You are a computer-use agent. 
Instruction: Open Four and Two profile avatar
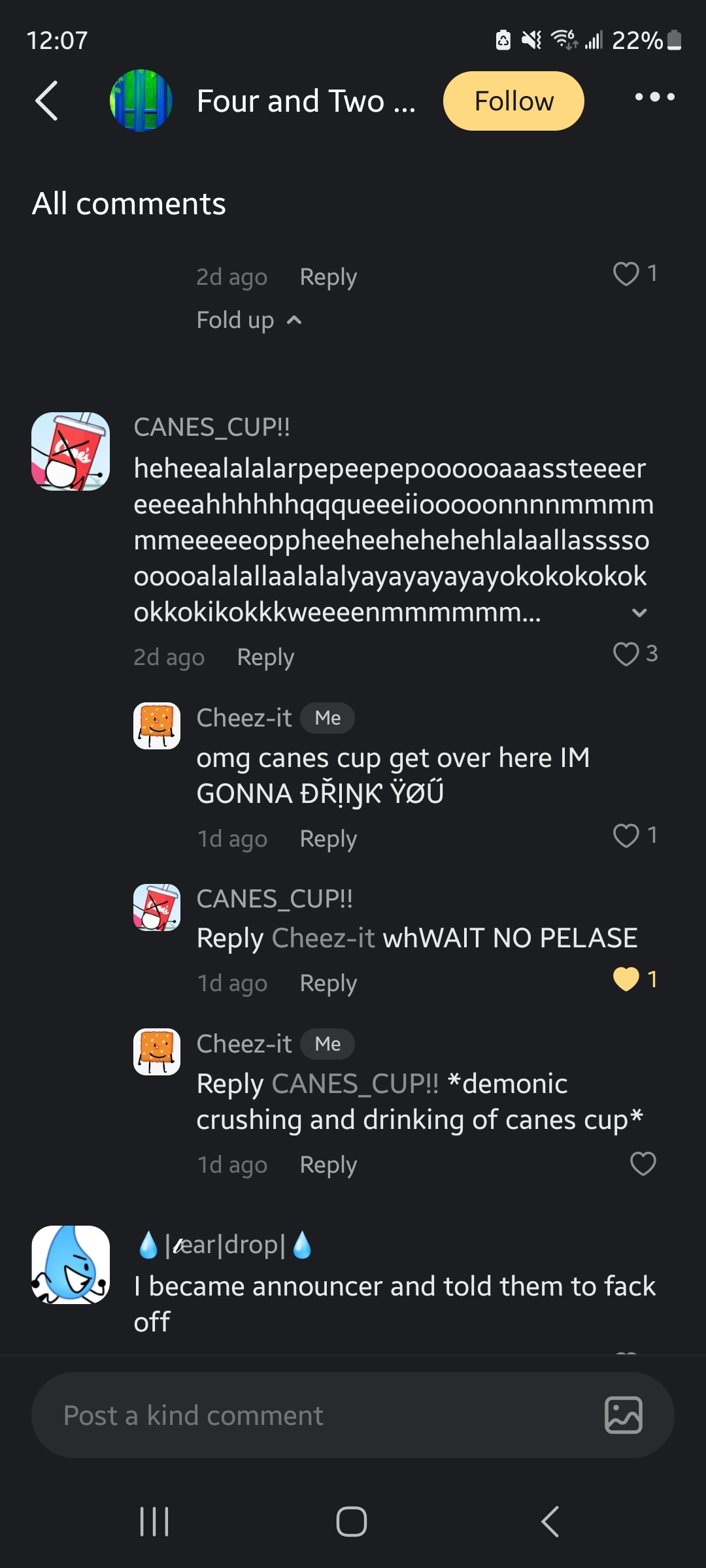(141, 101)
